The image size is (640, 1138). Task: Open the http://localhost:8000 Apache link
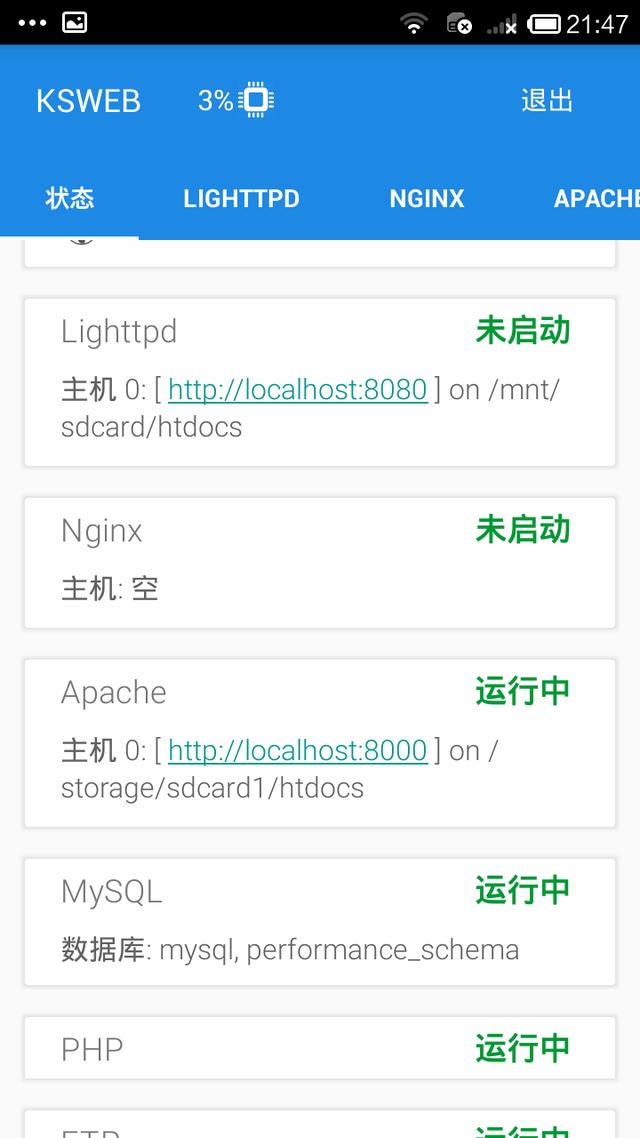(297, 750)
